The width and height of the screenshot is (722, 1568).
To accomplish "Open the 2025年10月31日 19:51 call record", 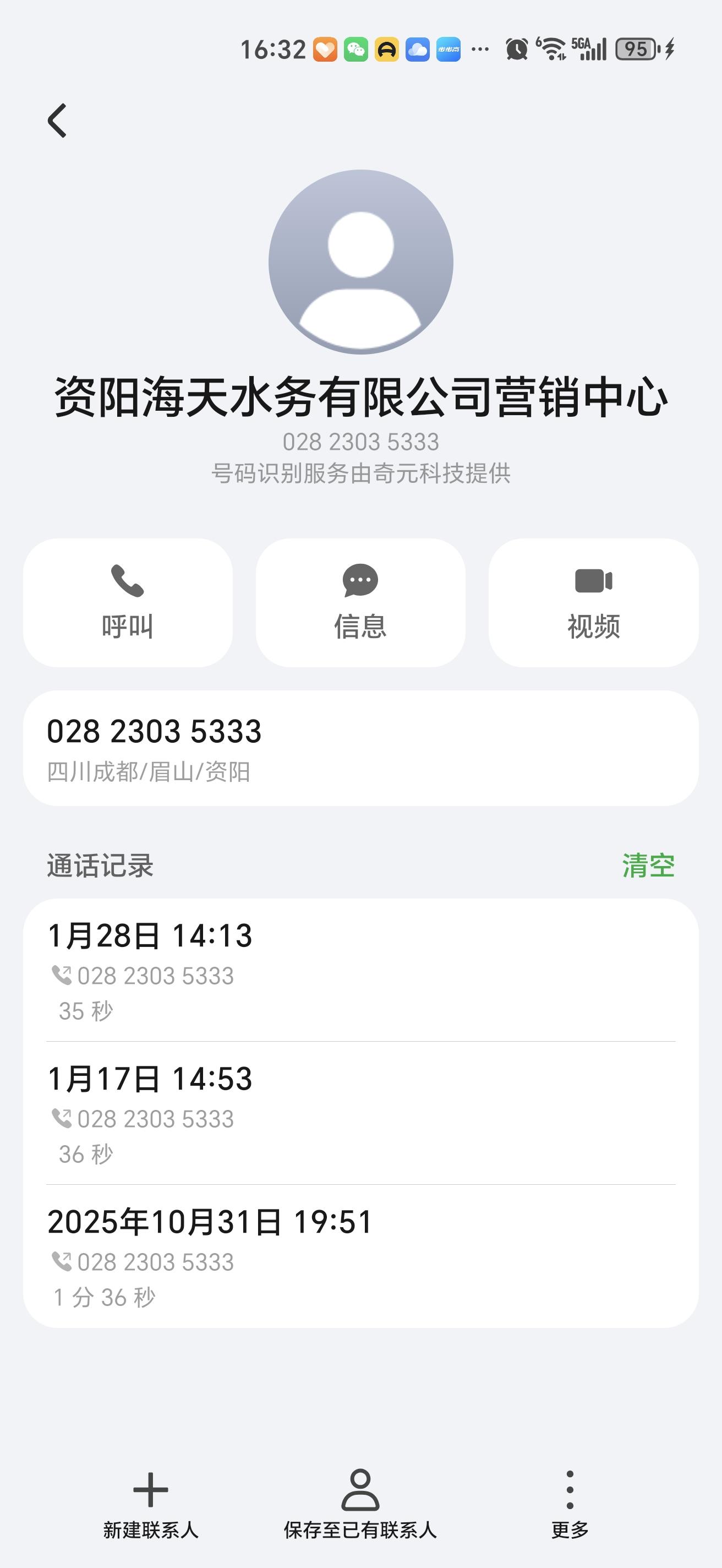I will [x=360, y=1257].
